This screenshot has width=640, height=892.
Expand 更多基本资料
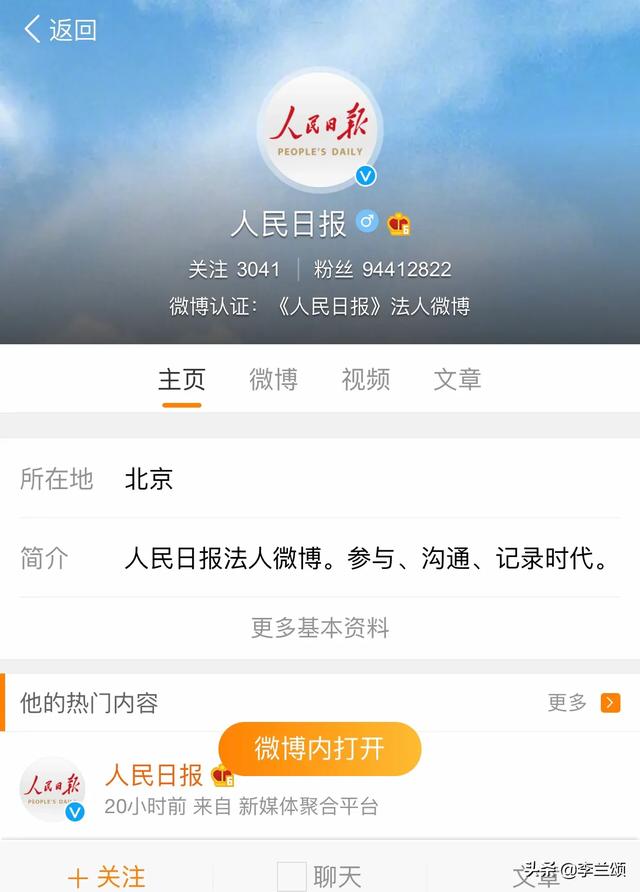(320, 628)
